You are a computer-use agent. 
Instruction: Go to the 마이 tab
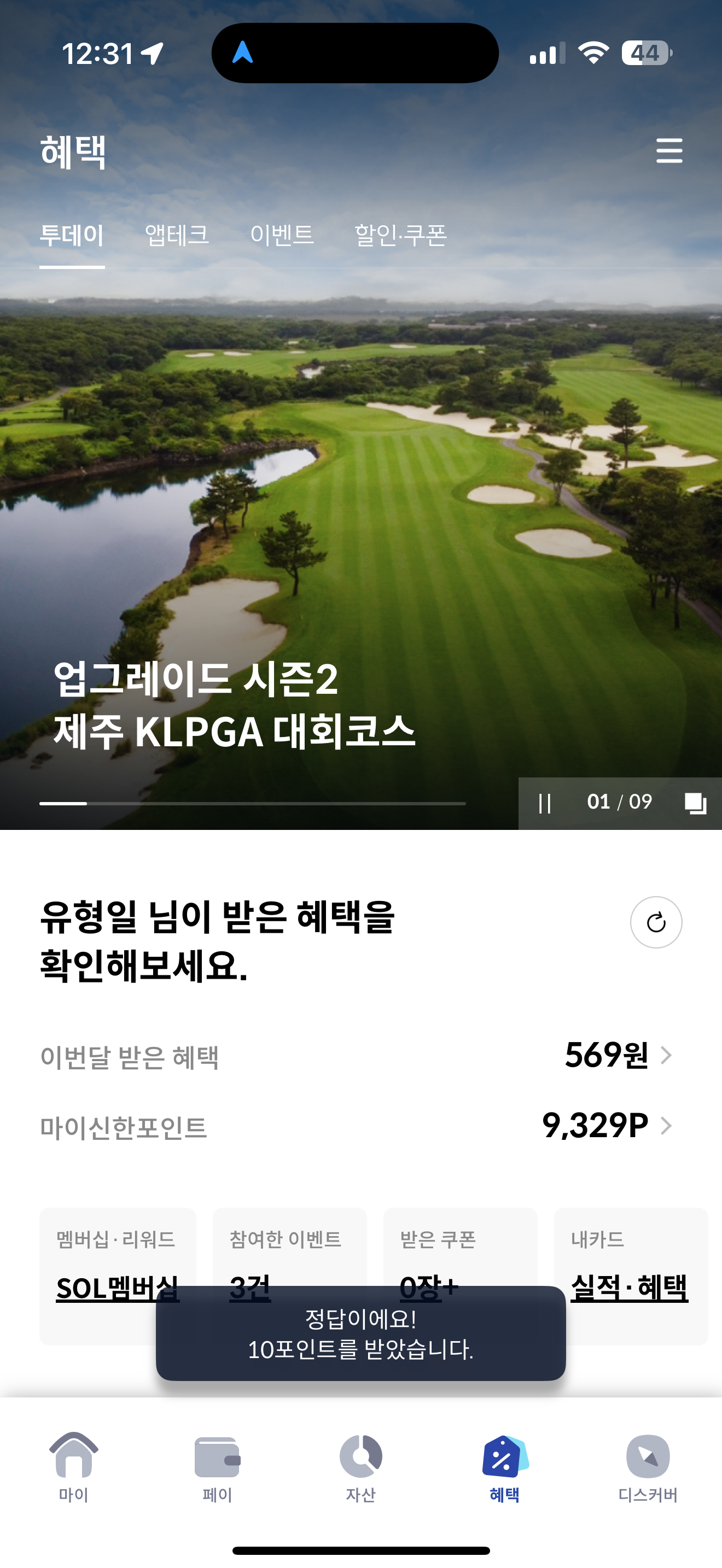[73, 1467]
